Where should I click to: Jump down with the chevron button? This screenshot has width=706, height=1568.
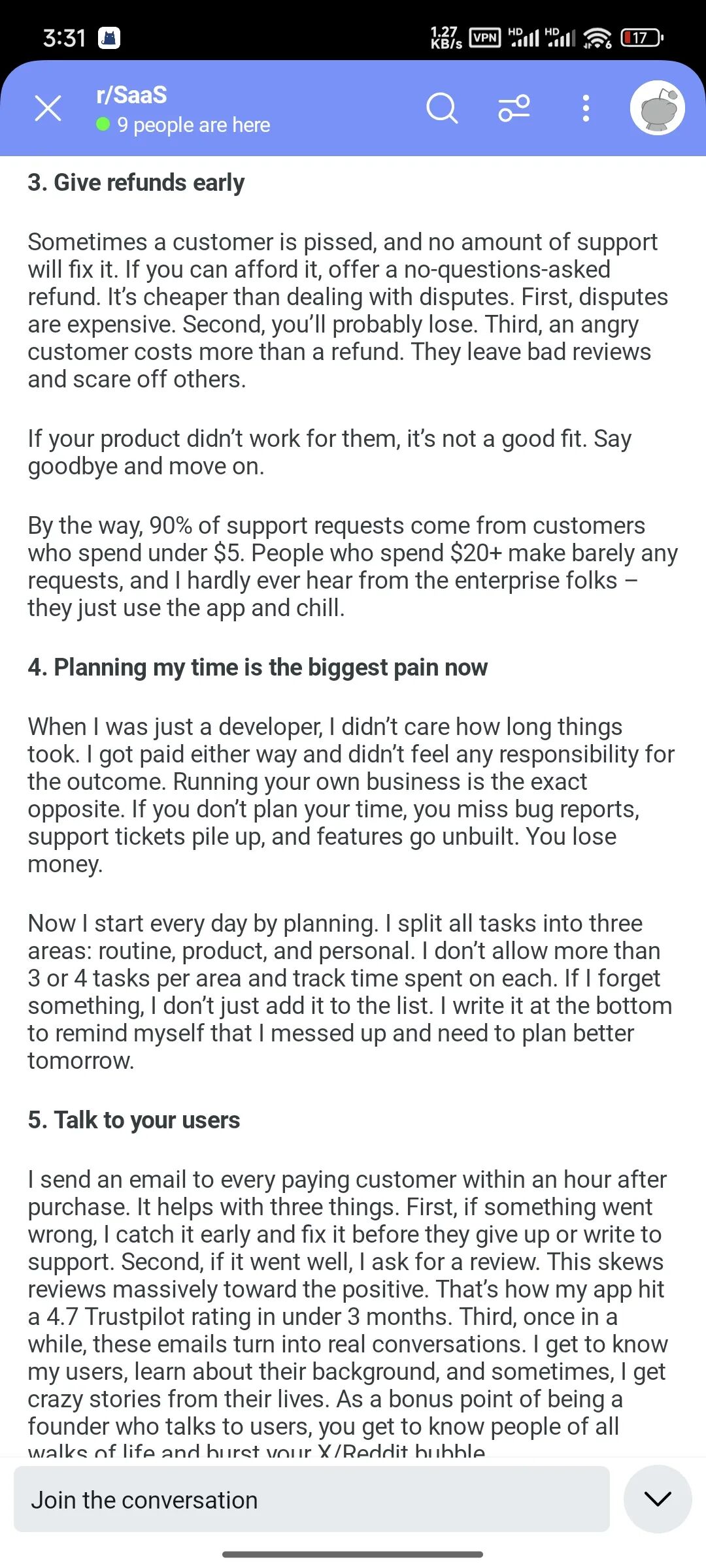[x=658, y=1499]
